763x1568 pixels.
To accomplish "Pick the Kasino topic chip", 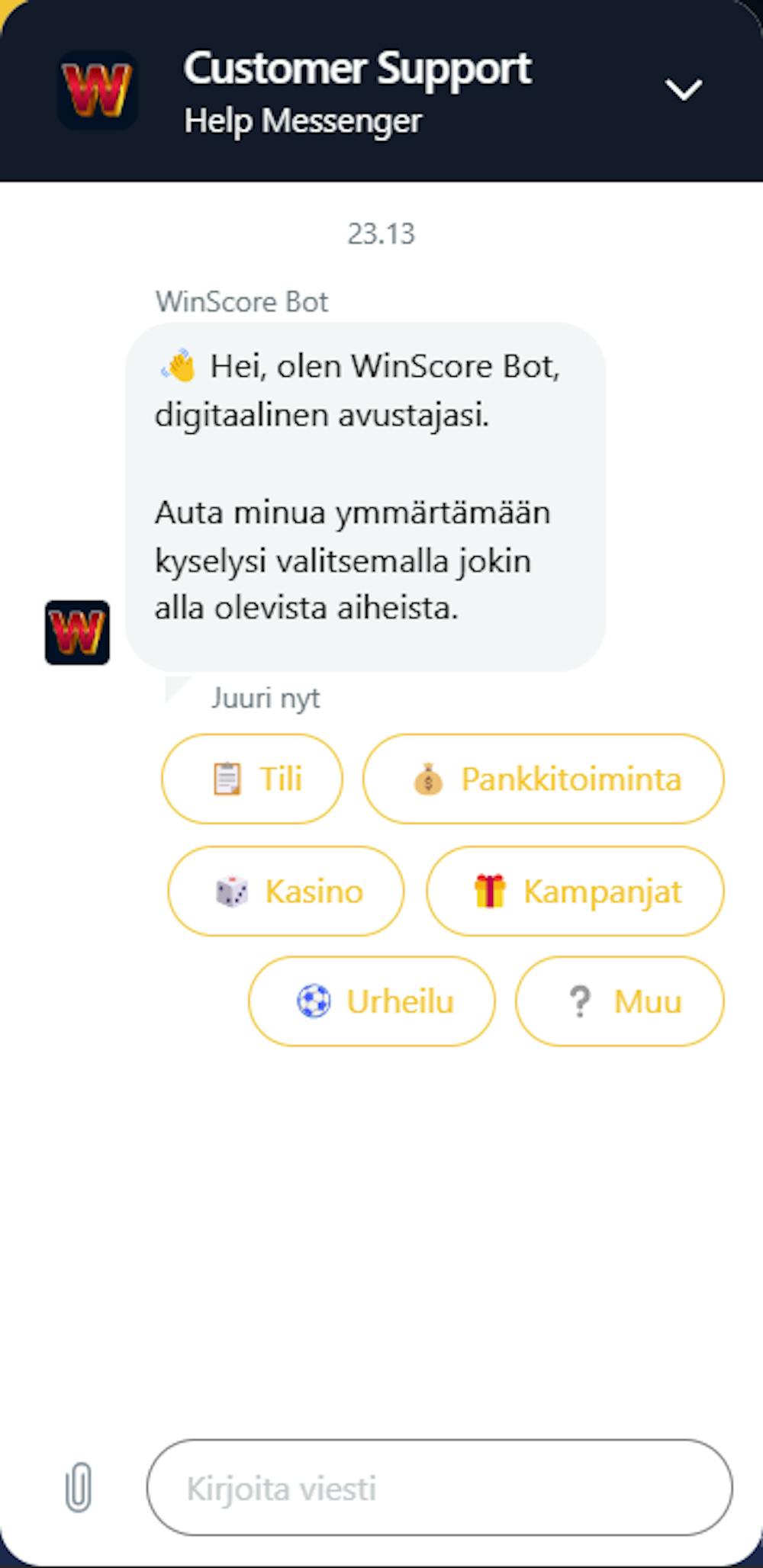I will tap(286, 891).
